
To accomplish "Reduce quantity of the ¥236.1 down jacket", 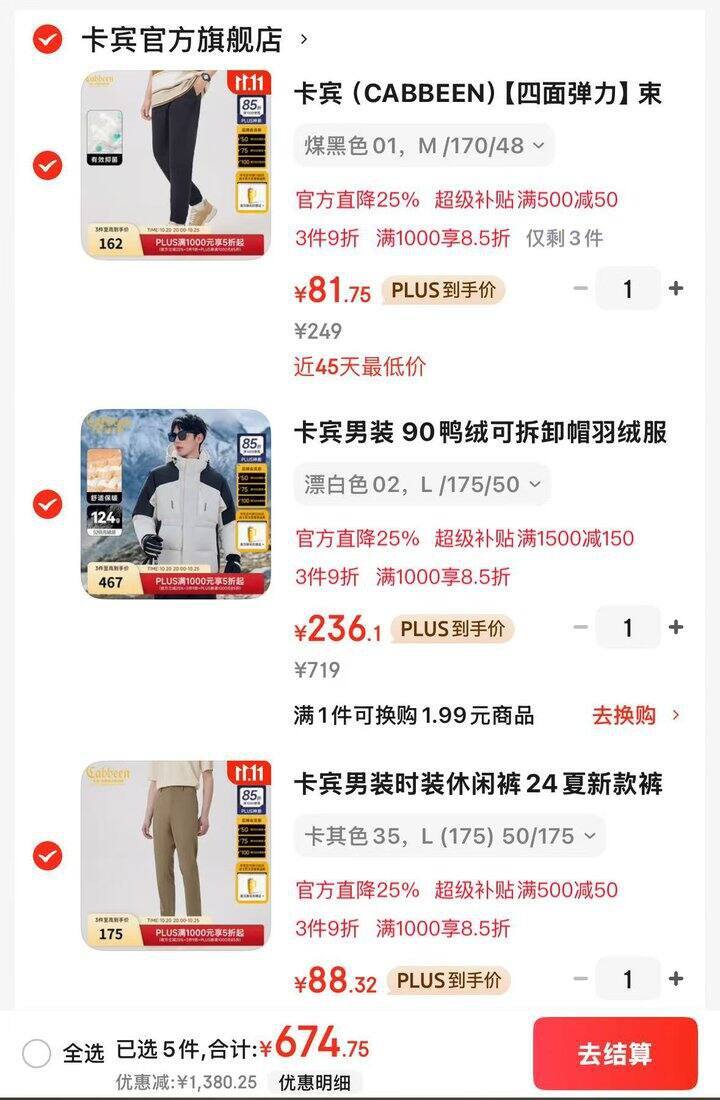I will [x=581, y=628].
